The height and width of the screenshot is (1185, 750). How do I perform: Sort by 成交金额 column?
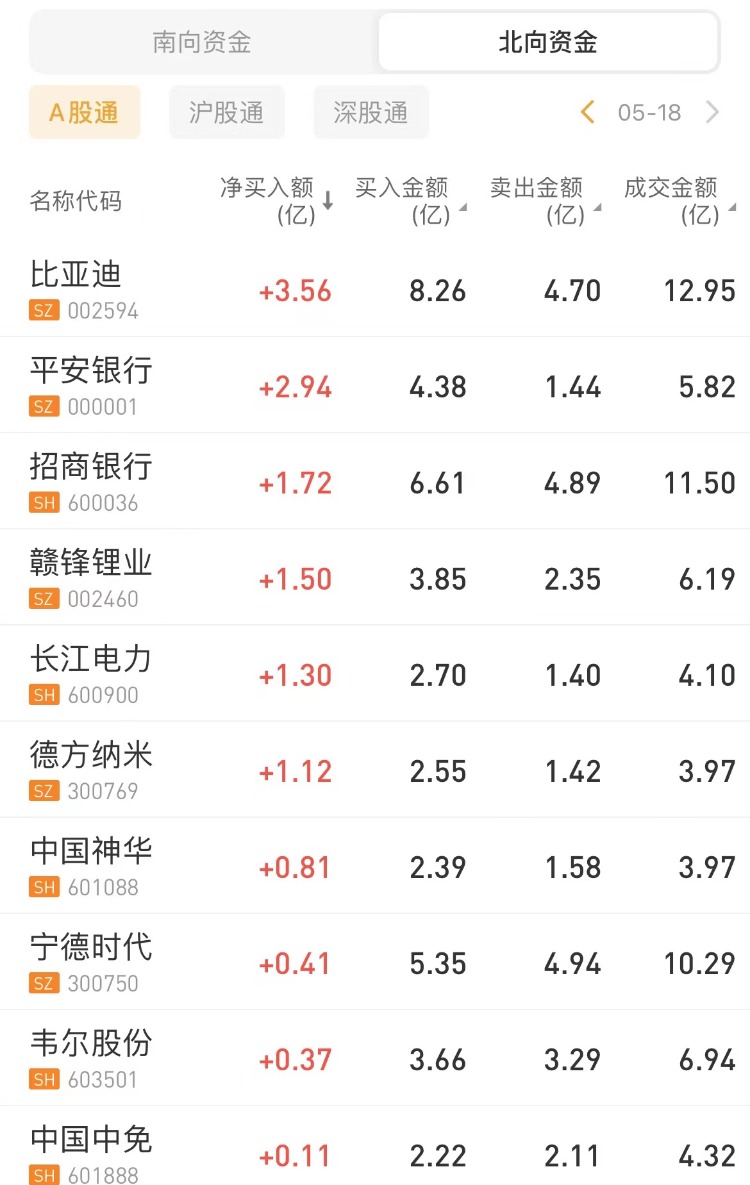click(680, 200)
